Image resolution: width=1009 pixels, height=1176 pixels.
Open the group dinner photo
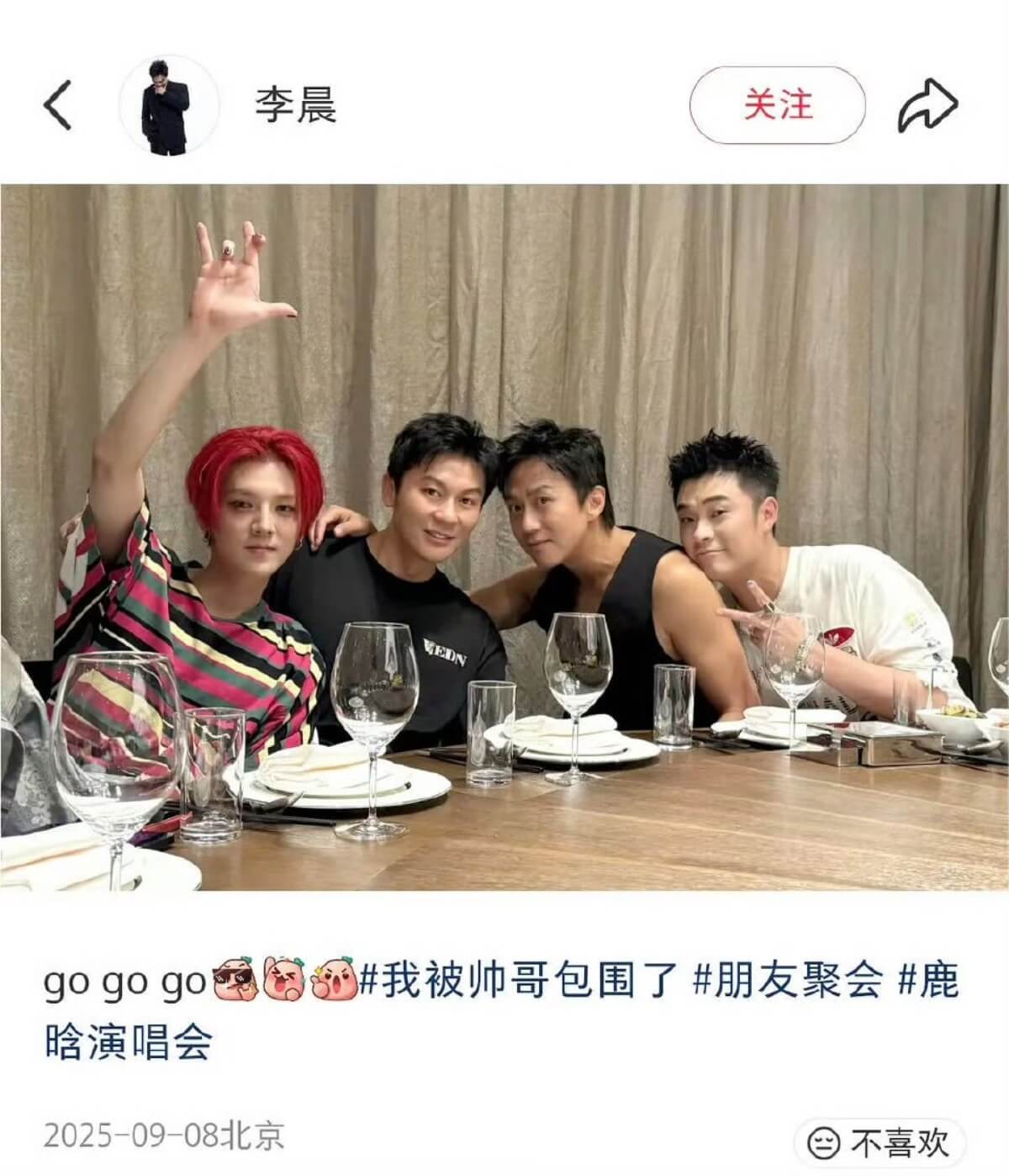tap(504, 537)
